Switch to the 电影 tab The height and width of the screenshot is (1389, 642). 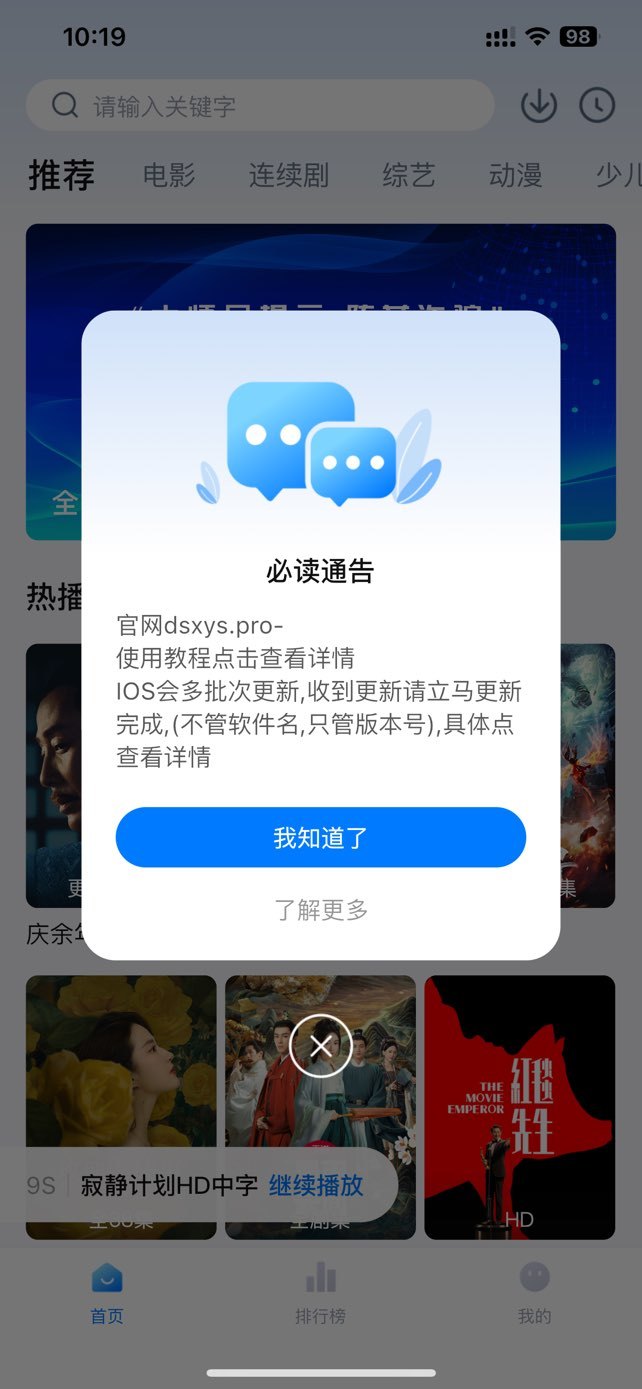pos(169,175)
